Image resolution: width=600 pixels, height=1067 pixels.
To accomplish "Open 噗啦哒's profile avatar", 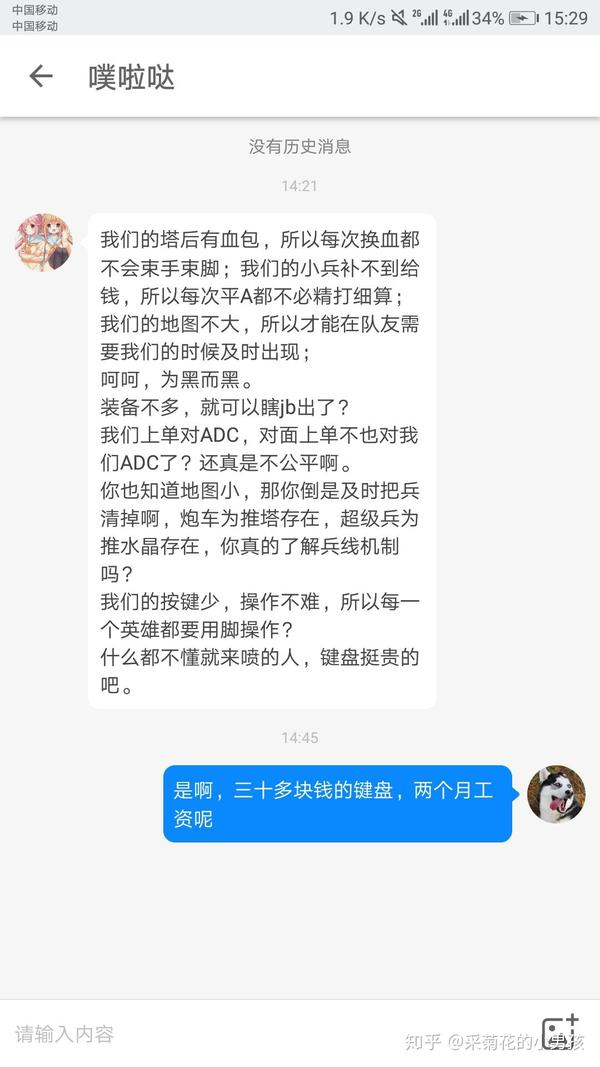I will coord(43,241).
